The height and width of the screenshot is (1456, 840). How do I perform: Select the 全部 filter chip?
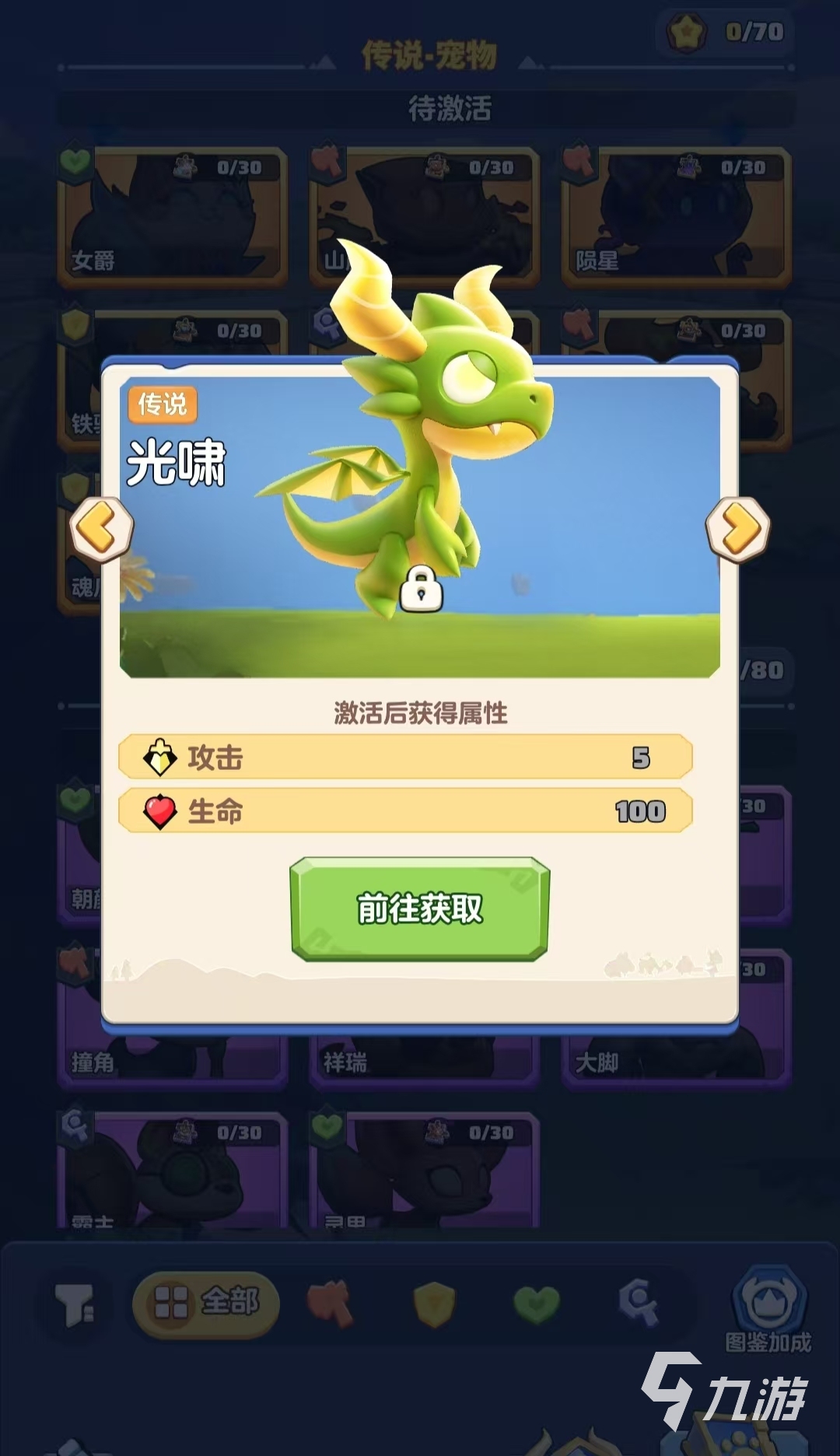206,1304
